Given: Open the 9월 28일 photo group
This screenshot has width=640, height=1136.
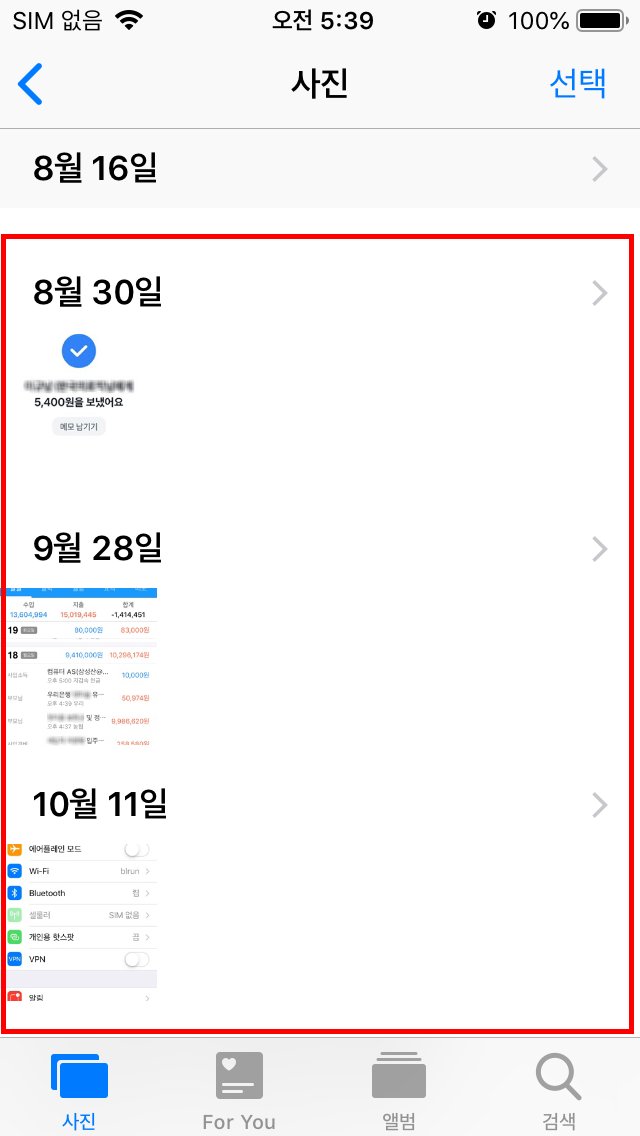Looking at the screenshot, I should pyautogui.click(x=320, y=548).
